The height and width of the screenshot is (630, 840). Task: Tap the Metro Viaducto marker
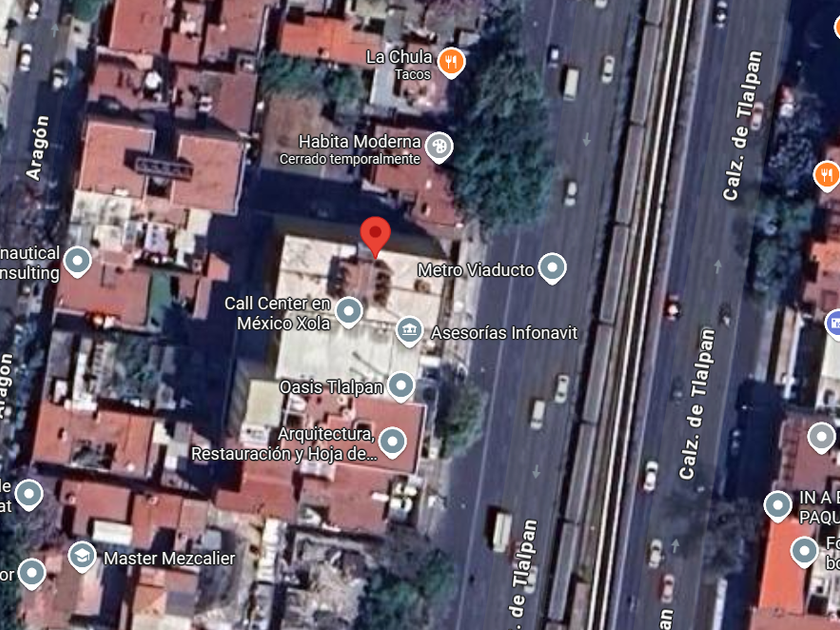coord(552,268)
